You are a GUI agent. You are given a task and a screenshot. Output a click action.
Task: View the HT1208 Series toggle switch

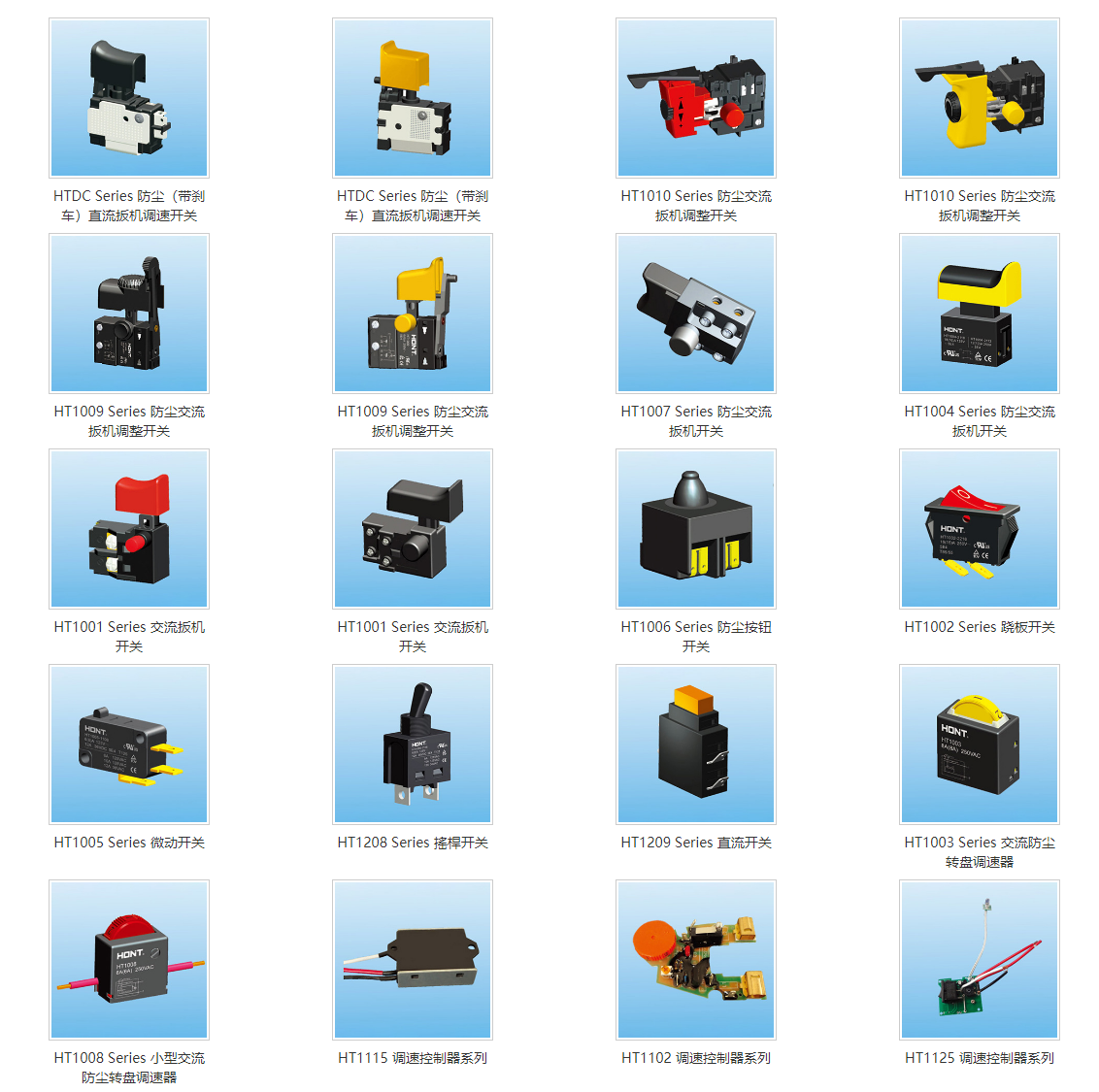[x=413, y=745]
